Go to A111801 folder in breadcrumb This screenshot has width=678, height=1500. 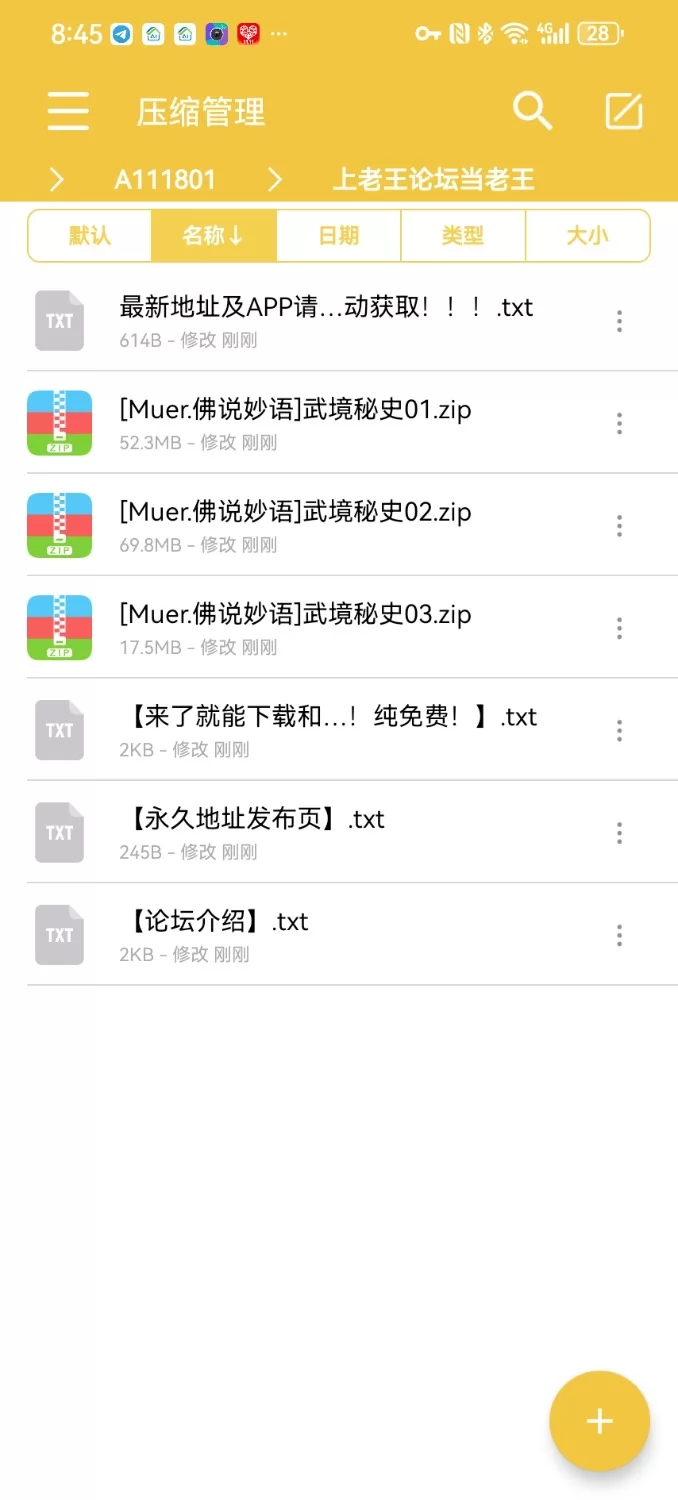(165, 179)
